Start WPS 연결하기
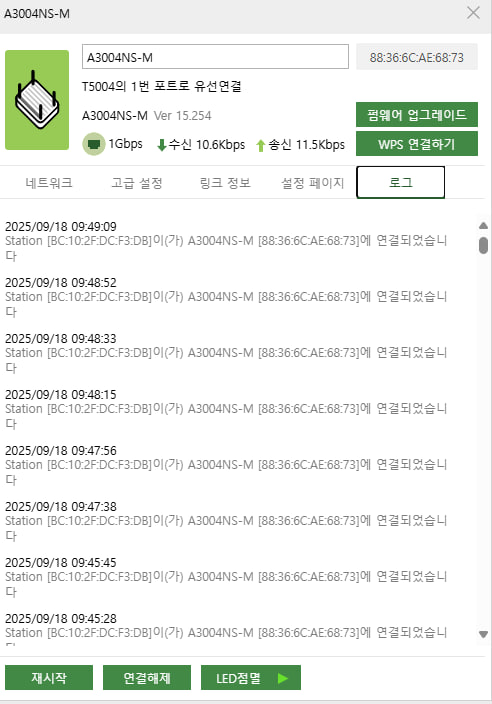 (x=417, y=144)
